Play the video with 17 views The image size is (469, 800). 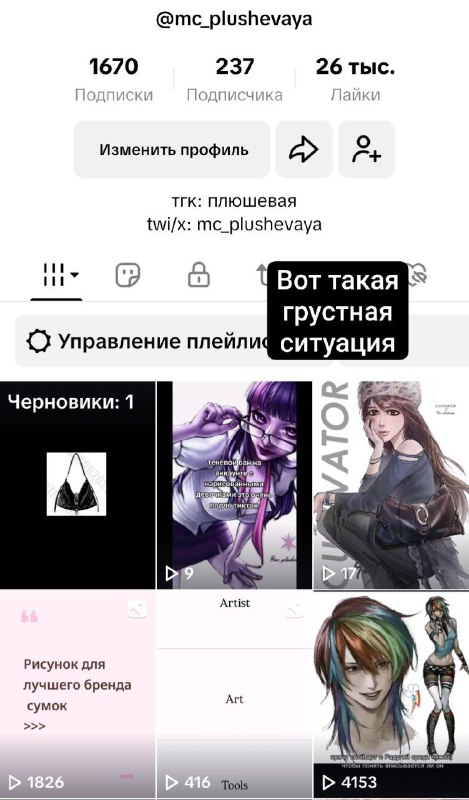coord(391,485)
